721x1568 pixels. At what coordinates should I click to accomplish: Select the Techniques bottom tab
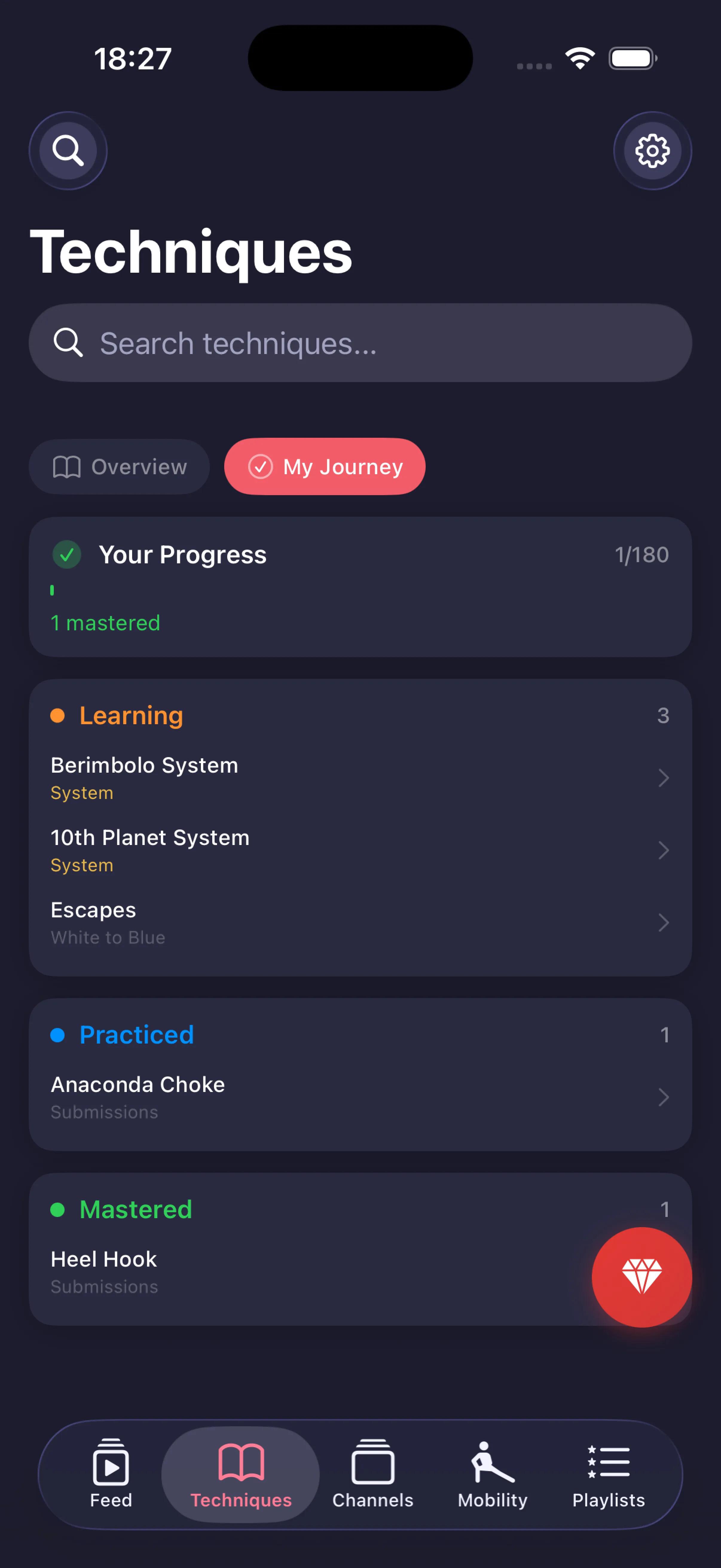pos(241,1474)
